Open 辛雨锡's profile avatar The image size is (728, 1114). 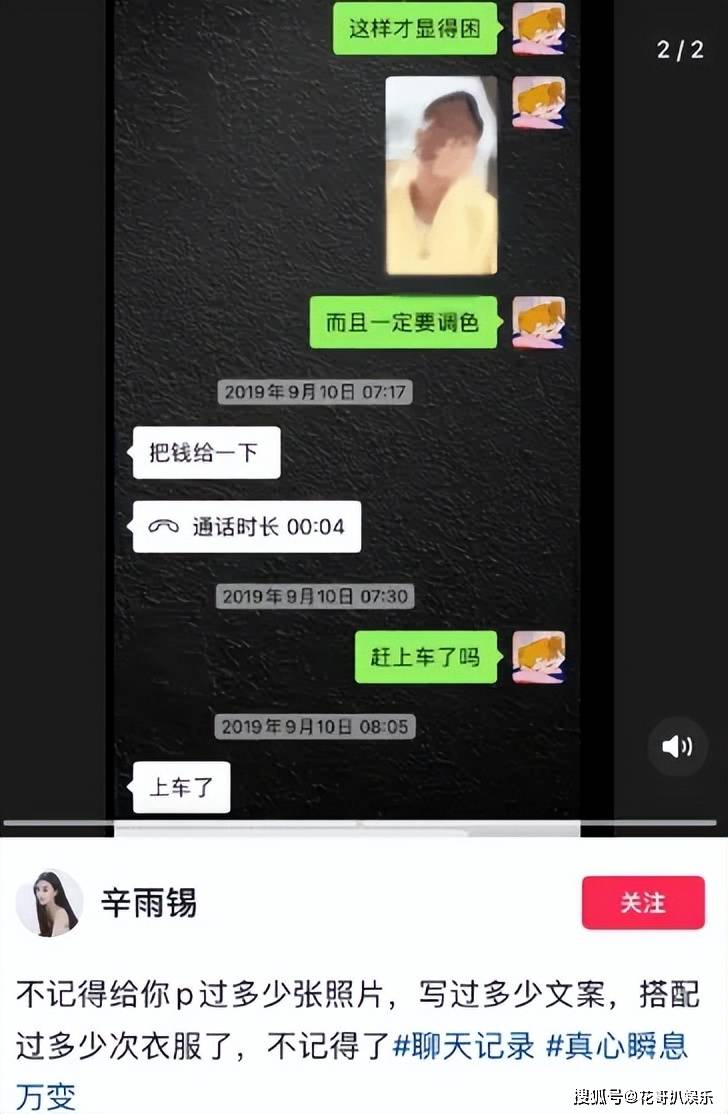point(49,903)
